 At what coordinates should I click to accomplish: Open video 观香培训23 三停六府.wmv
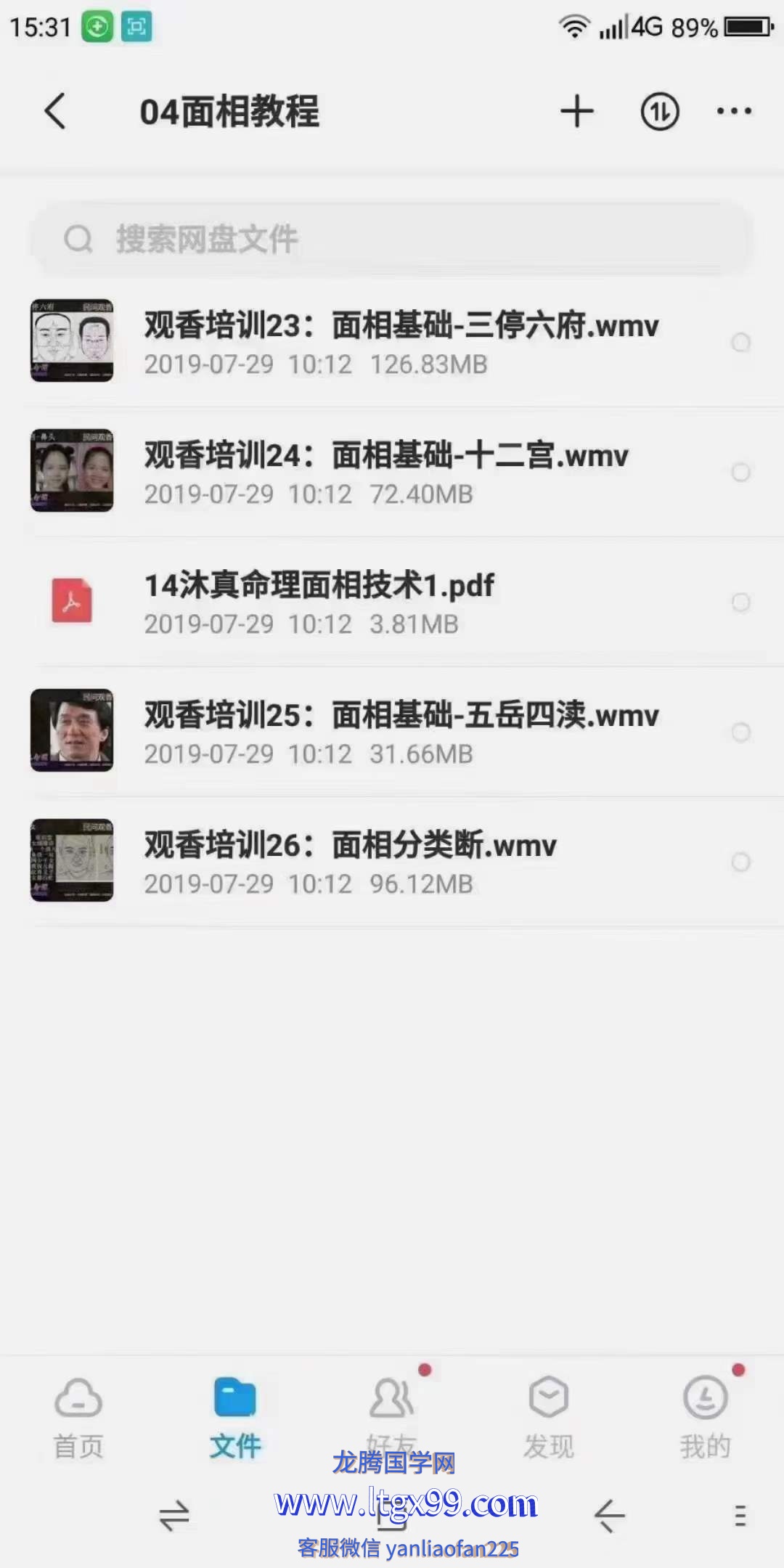401,341
